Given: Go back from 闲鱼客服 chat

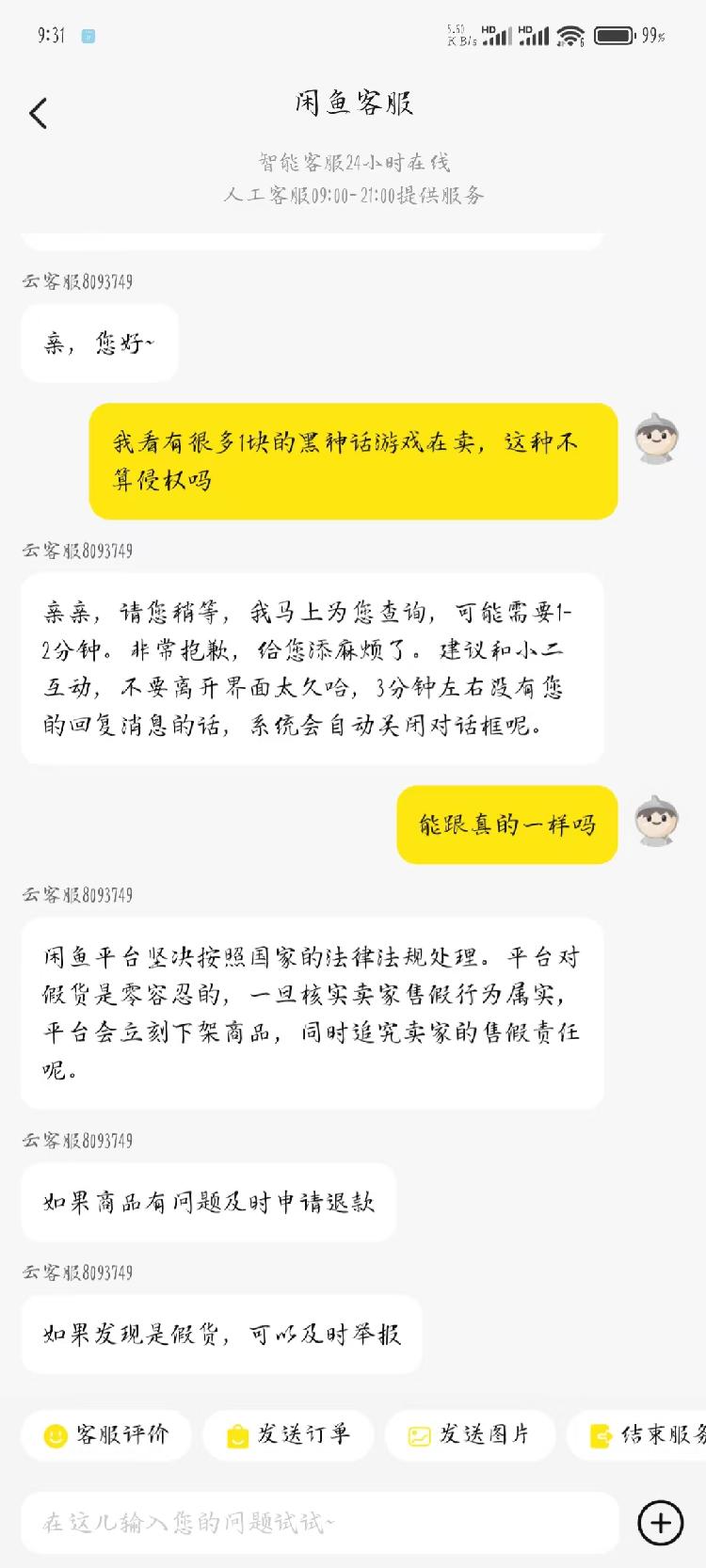Looking at the screenshot, I should coord(39,114).
